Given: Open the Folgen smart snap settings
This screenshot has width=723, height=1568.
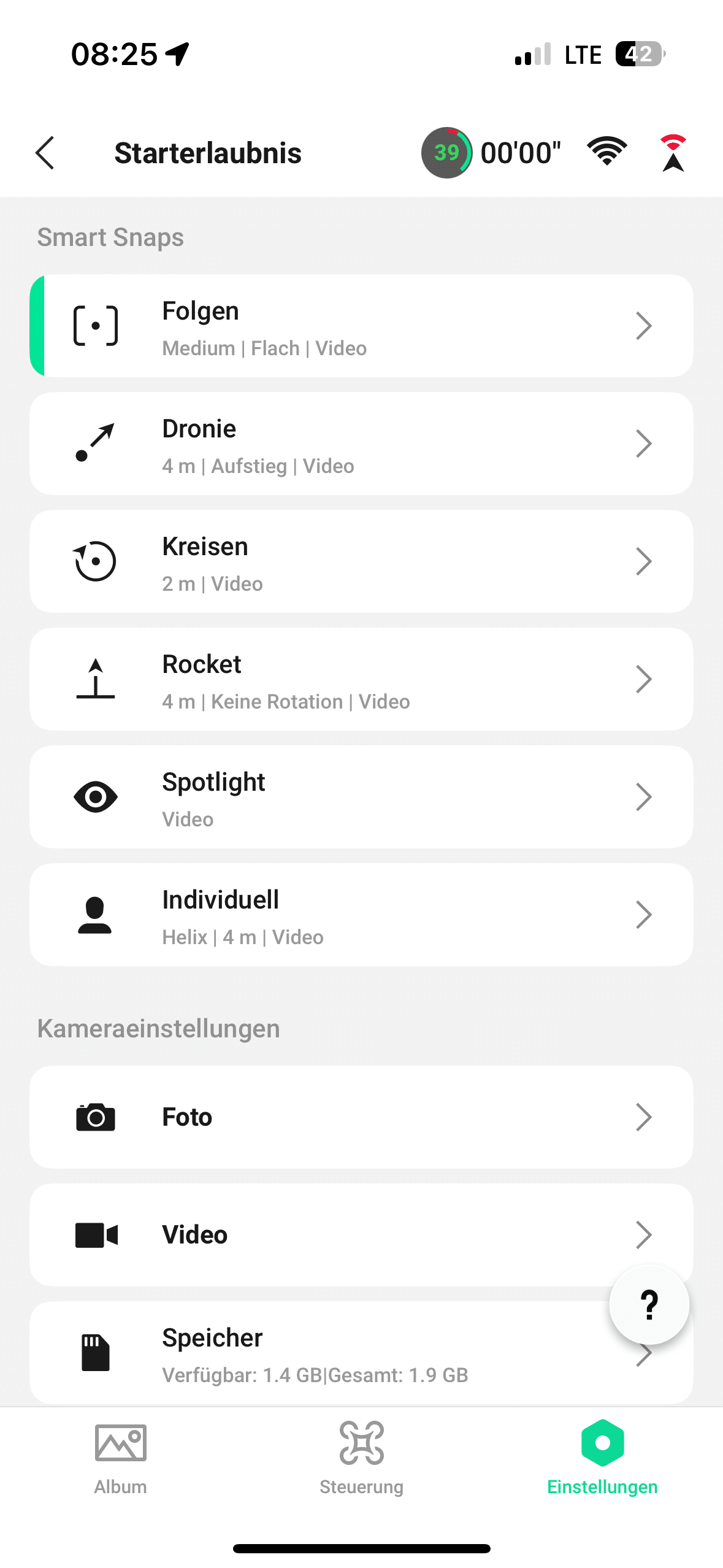Looking at the screenshot, I should 361,326.
